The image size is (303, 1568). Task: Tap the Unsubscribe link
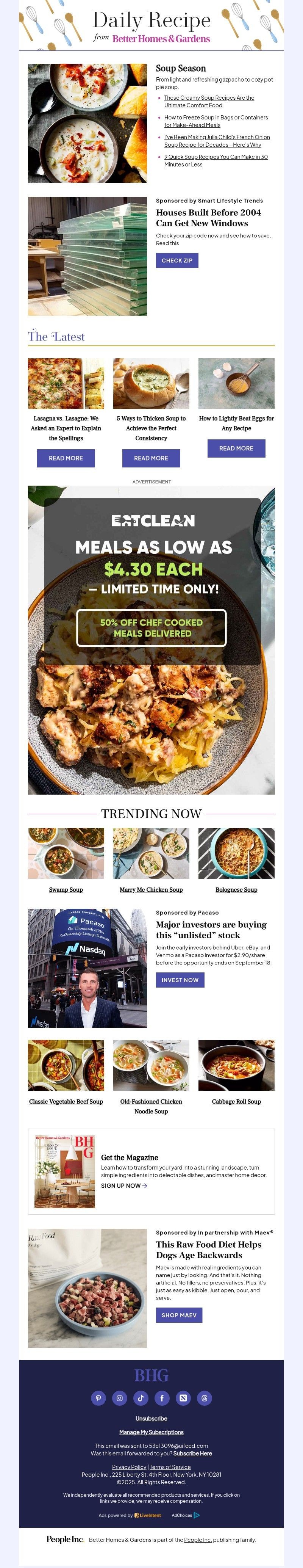tap(151, 1418)
